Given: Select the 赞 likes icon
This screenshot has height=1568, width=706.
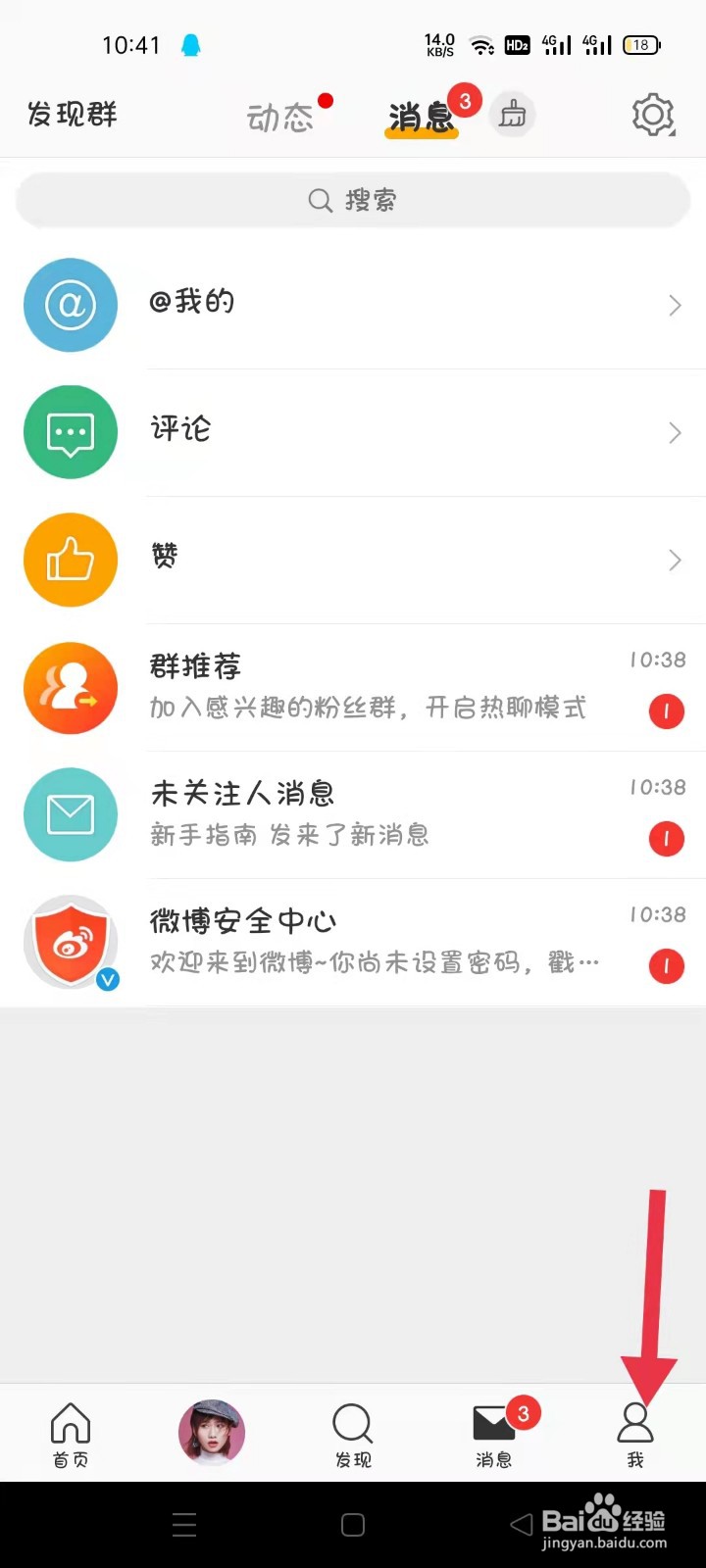Looking at the screenshot, I should pos(71,560).
